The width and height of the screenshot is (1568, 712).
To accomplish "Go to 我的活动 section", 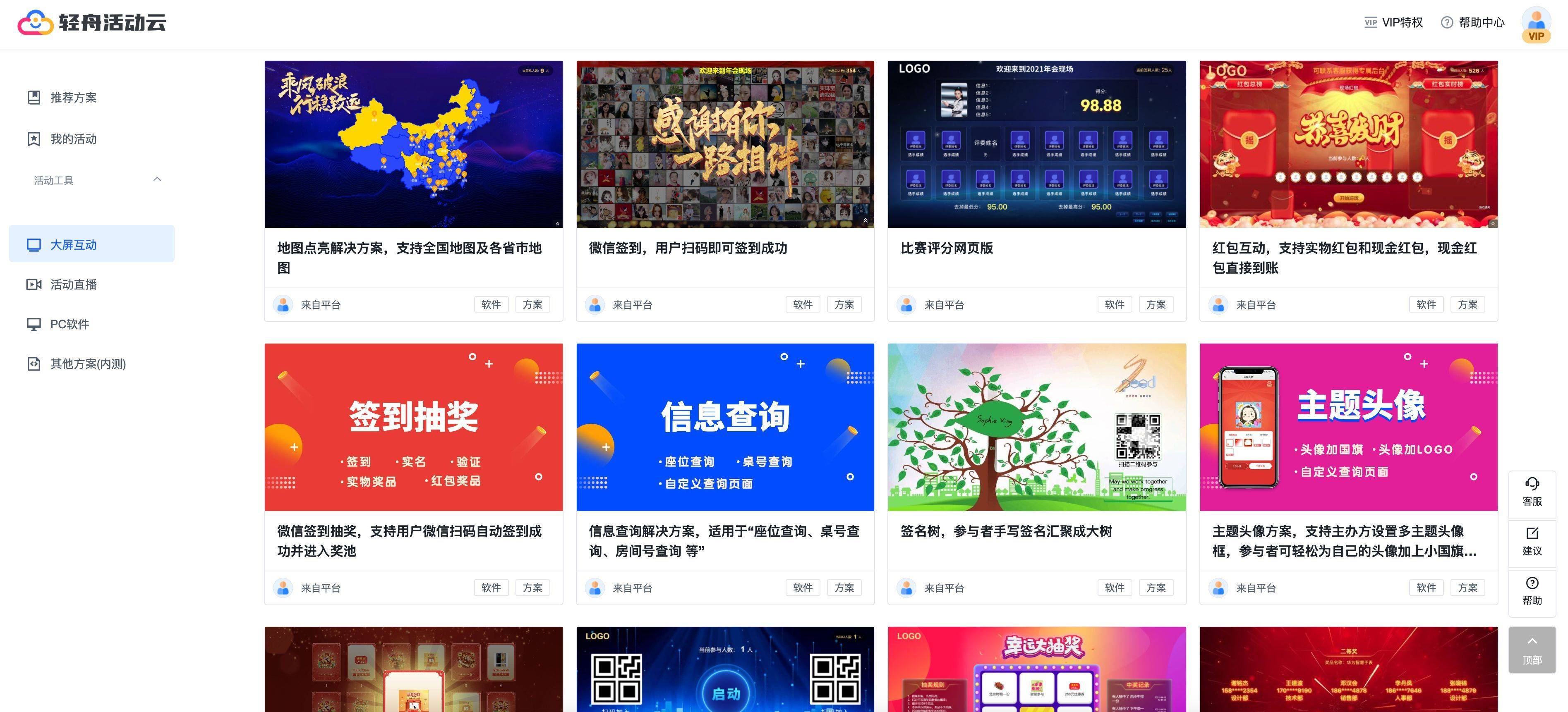I will pyautogui.click(x=73, y=139).
